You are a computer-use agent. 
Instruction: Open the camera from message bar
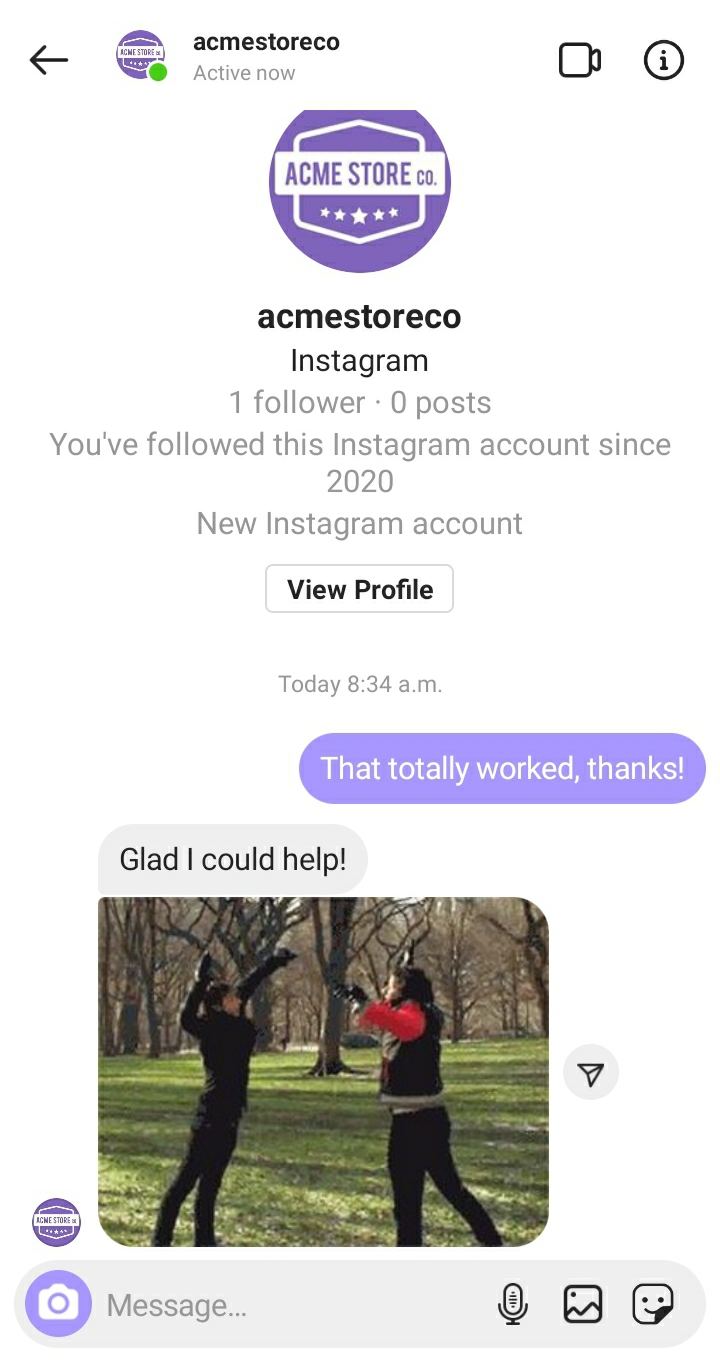(x=58, y=1304)
